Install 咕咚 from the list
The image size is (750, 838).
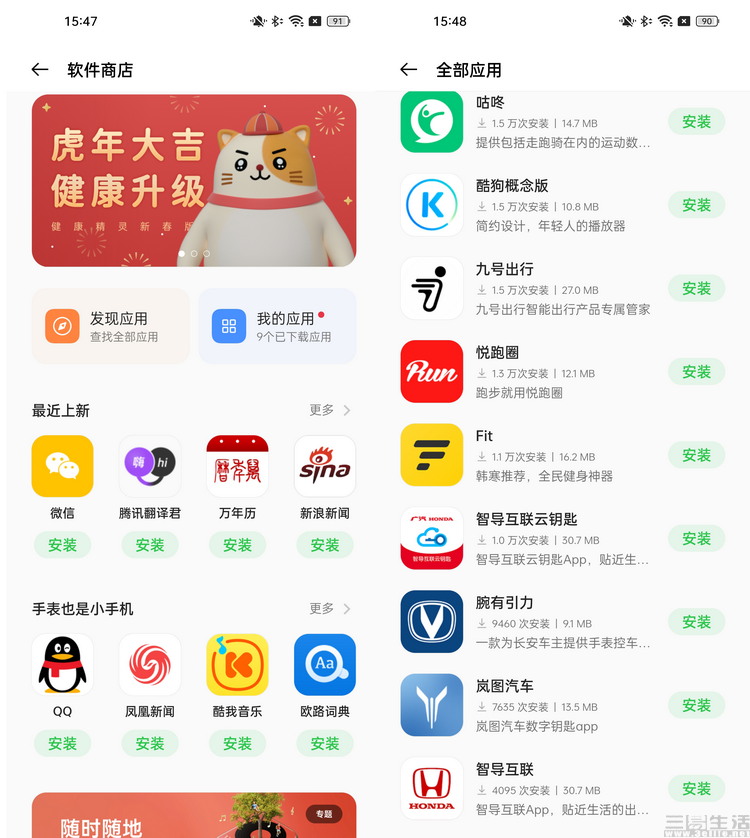[x=696, y=122]
